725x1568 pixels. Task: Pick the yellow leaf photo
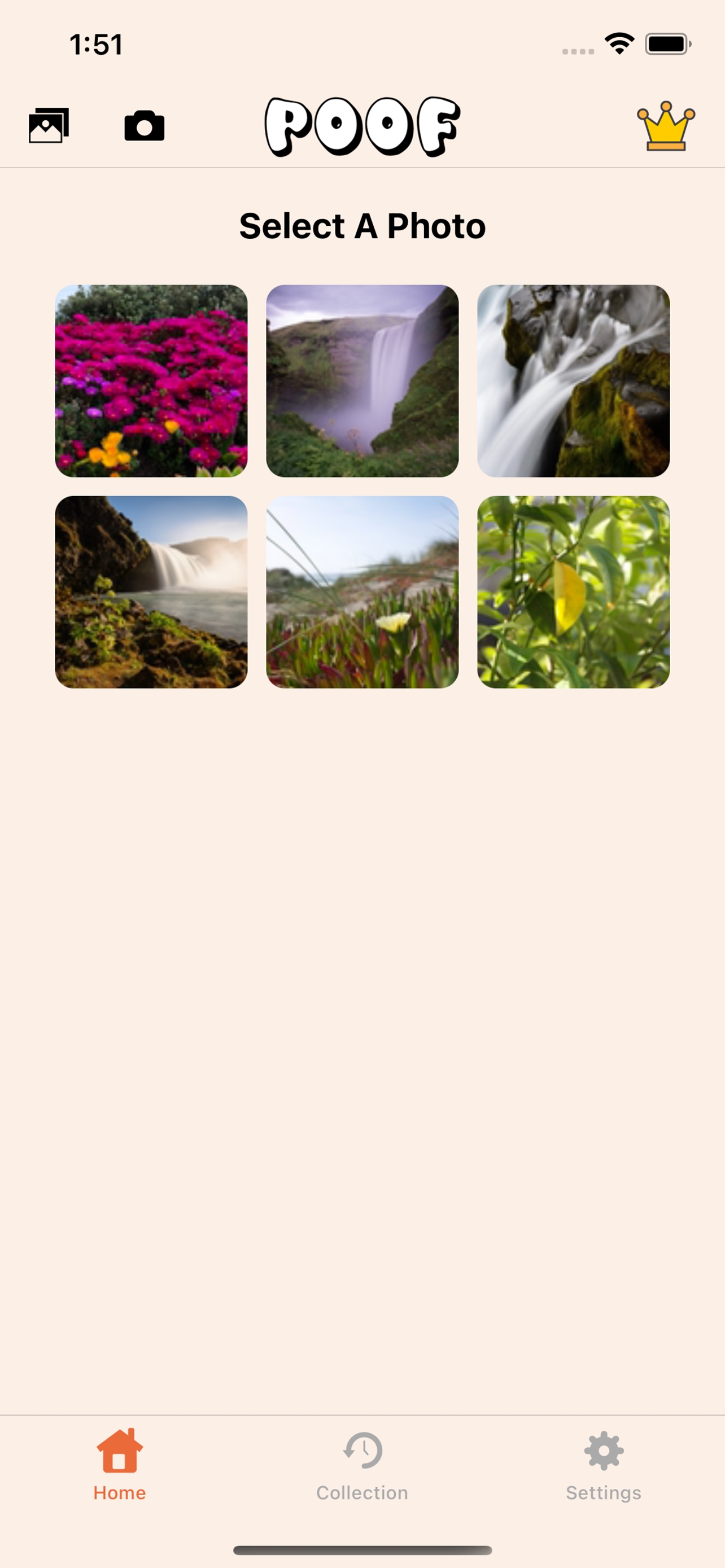tap(574, 592)
